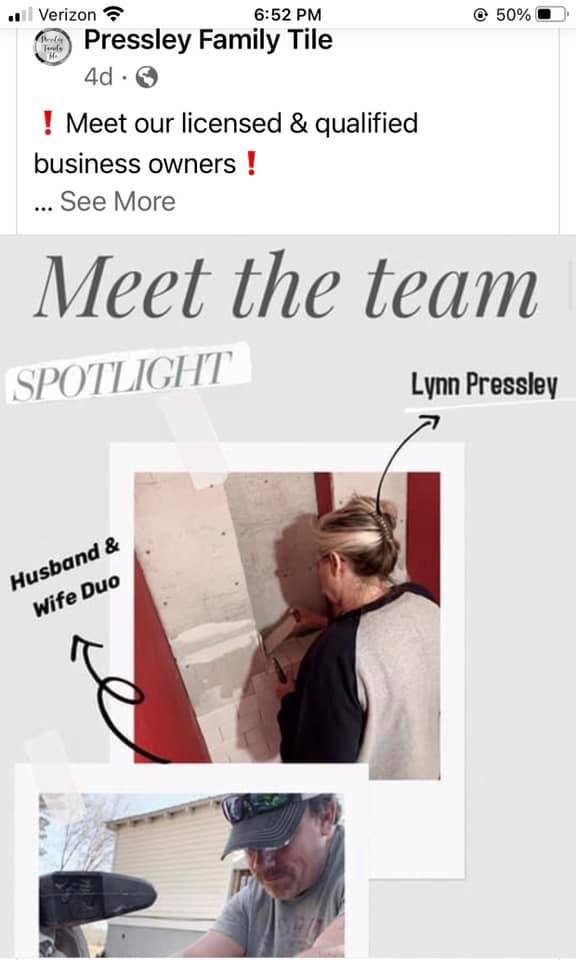This screenshot has height=960, width=576.
Task: Open the Pressley Family Tile page name
Action: 208,41
